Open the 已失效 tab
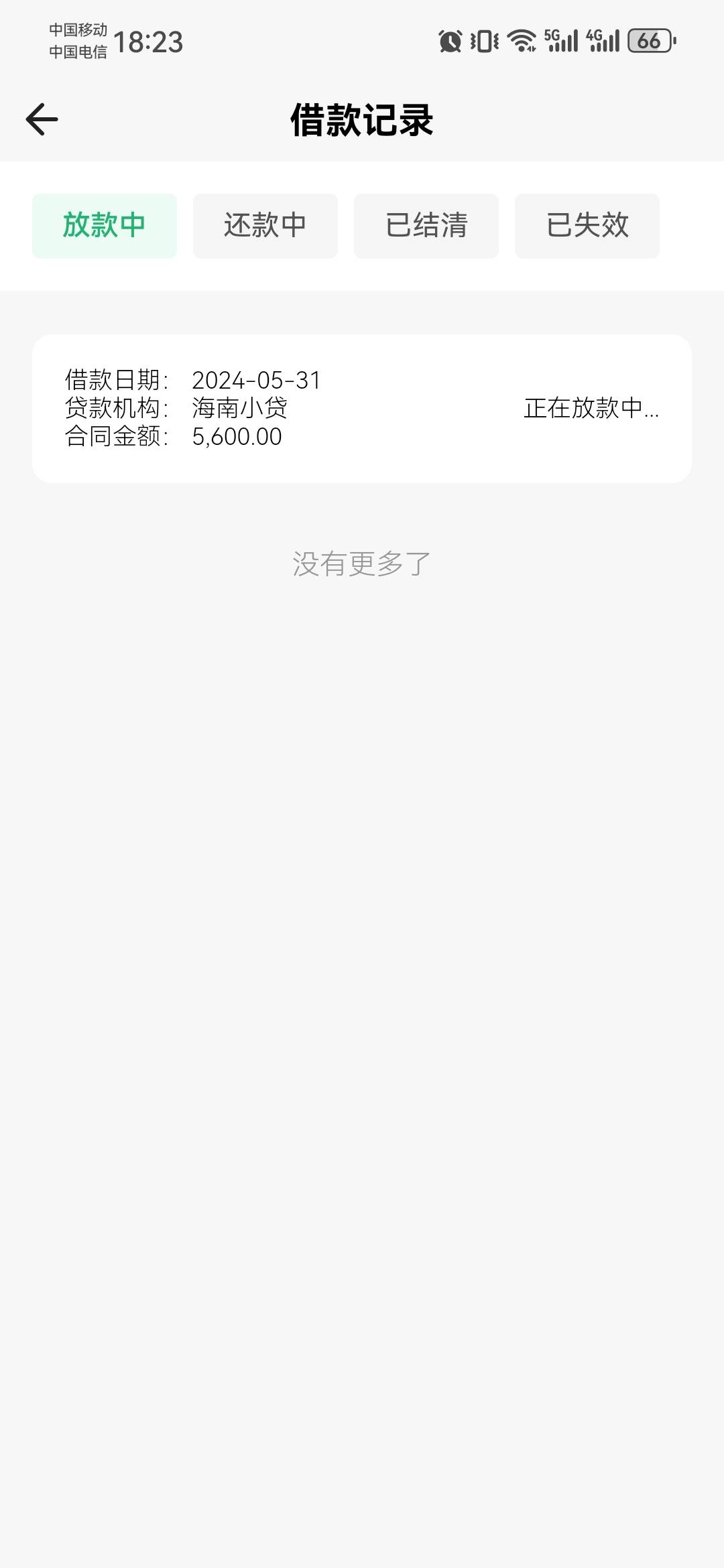The width and height of the screenshot is (724, 1568). (587, 226)
